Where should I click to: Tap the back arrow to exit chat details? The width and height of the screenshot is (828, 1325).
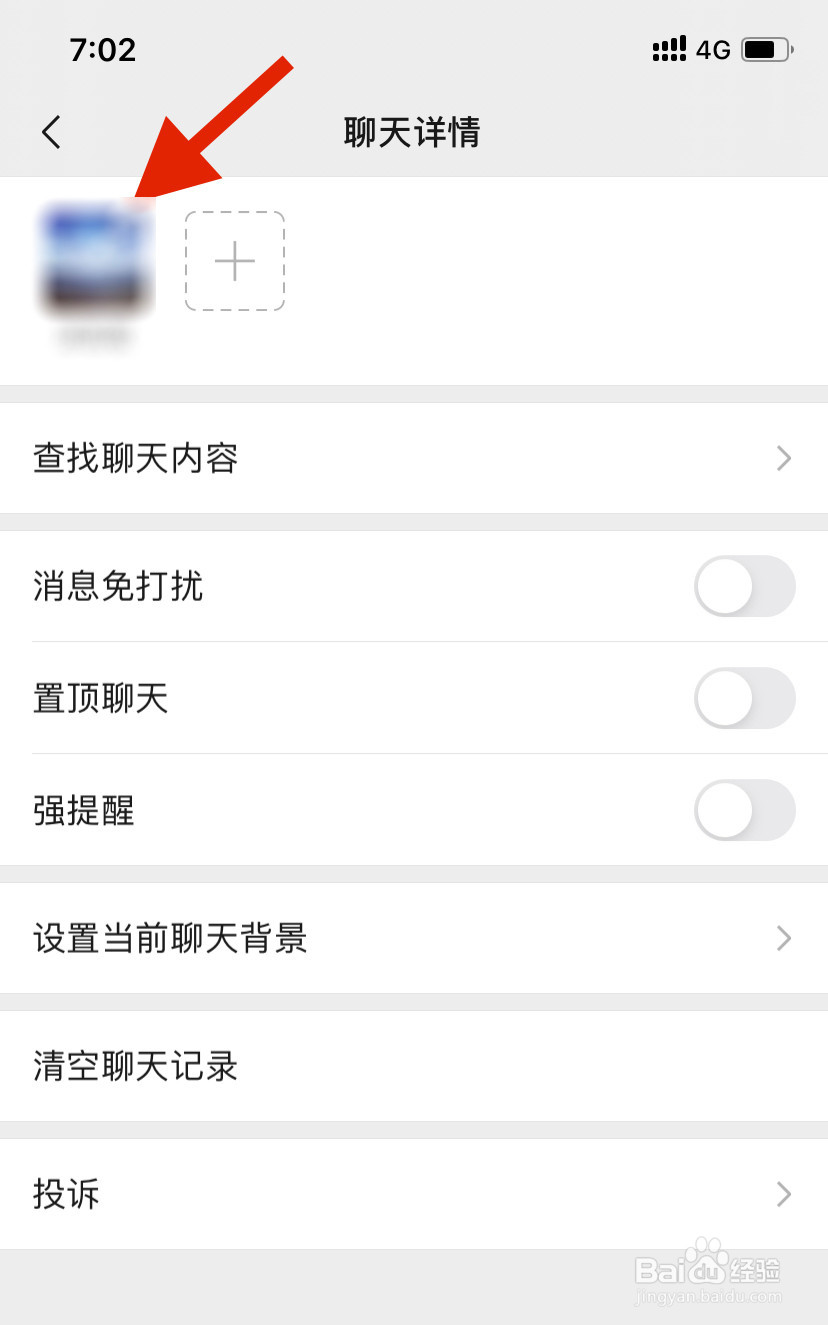51,132
